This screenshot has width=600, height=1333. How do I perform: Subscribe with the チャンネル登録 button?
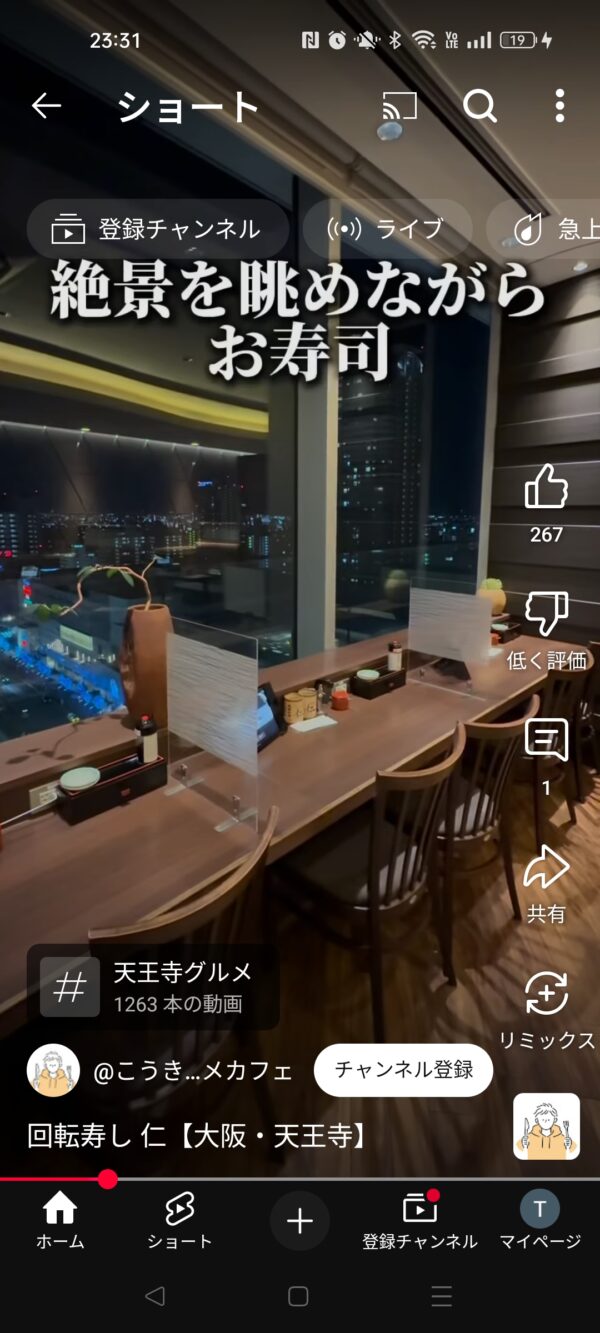click(403, 1070)
